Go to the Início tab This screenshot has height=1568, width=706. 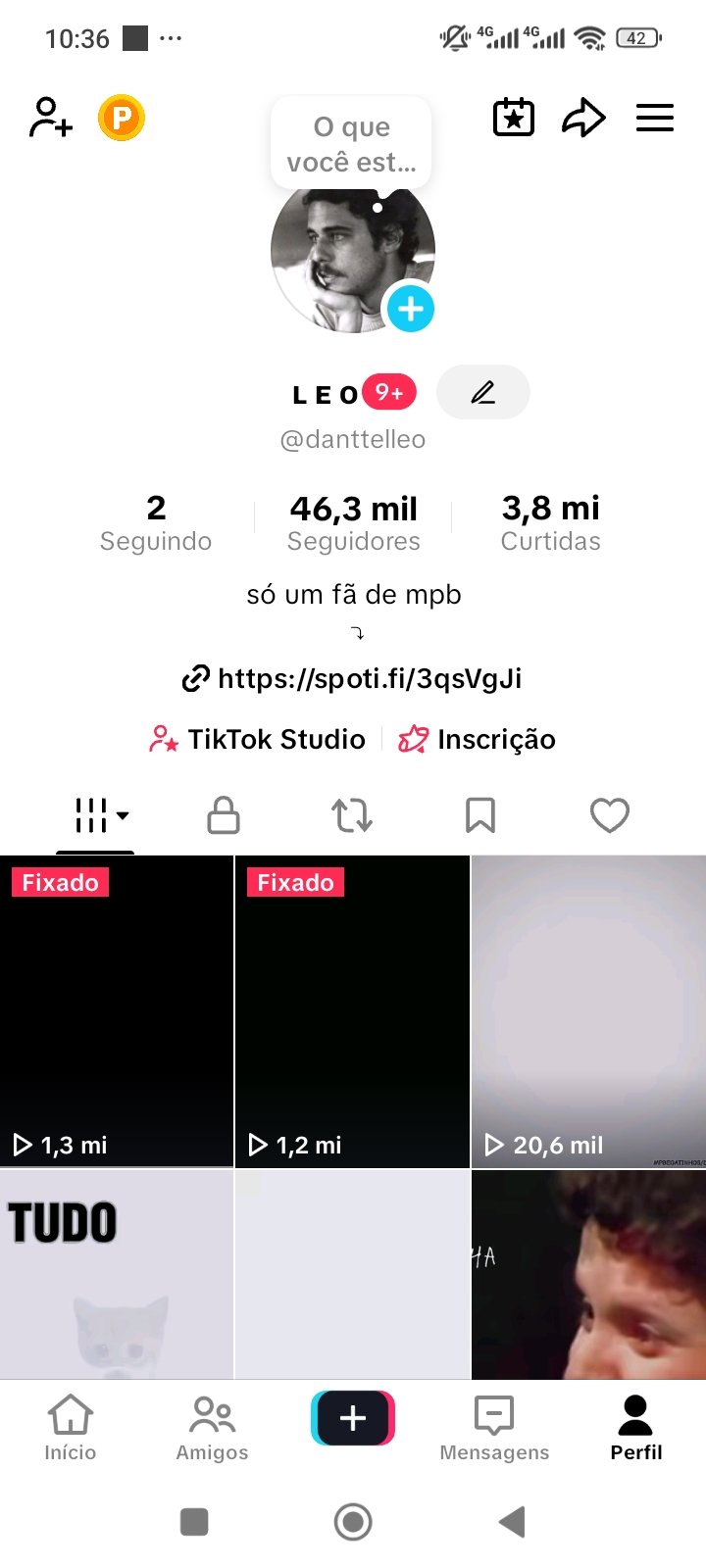(x=71, y=1428)
